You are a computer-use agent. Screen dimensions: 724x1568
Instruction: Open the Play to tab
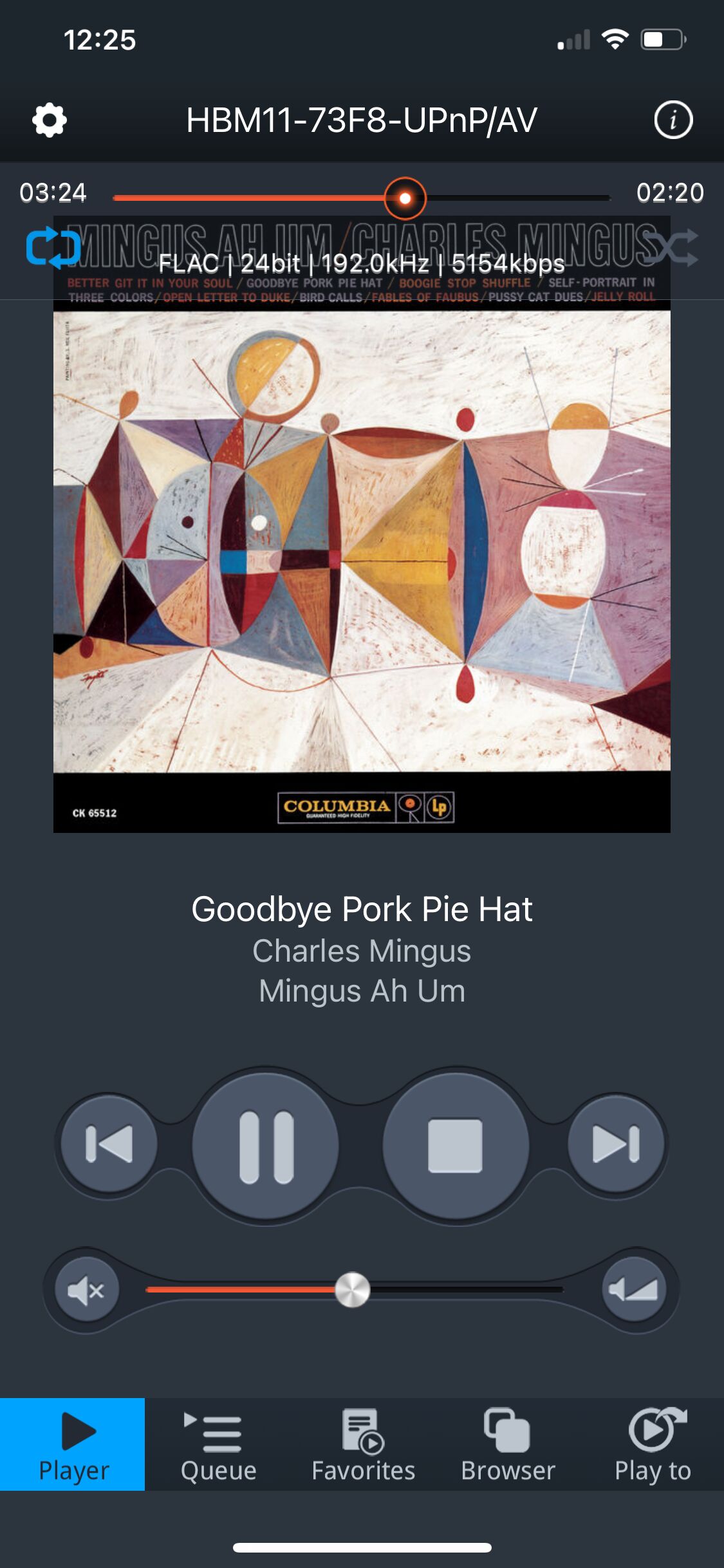click(x=653, y=1444)
